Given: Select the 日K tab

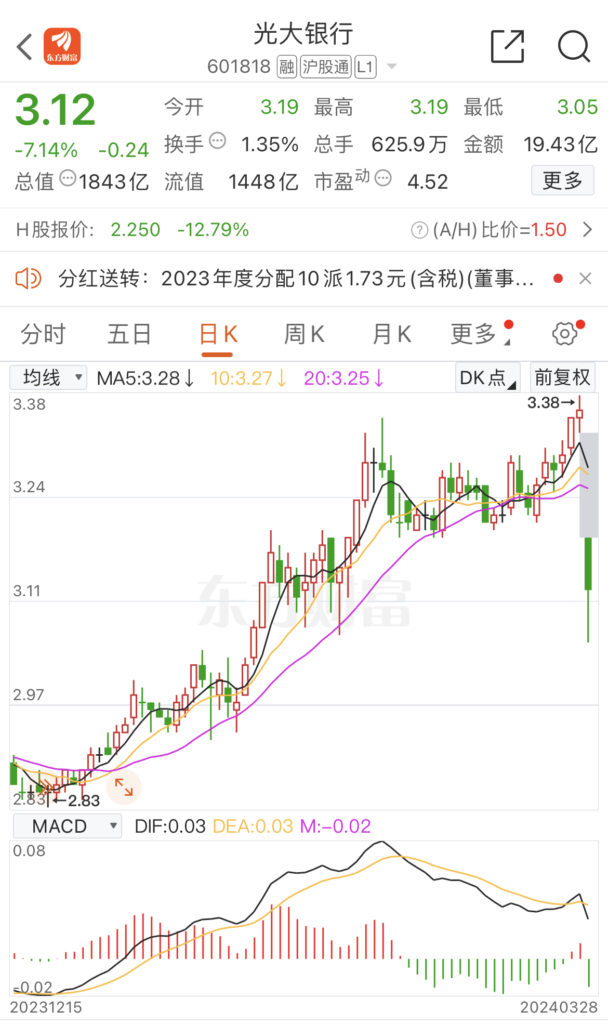Looking at the screenshot, I should [218, 334].
